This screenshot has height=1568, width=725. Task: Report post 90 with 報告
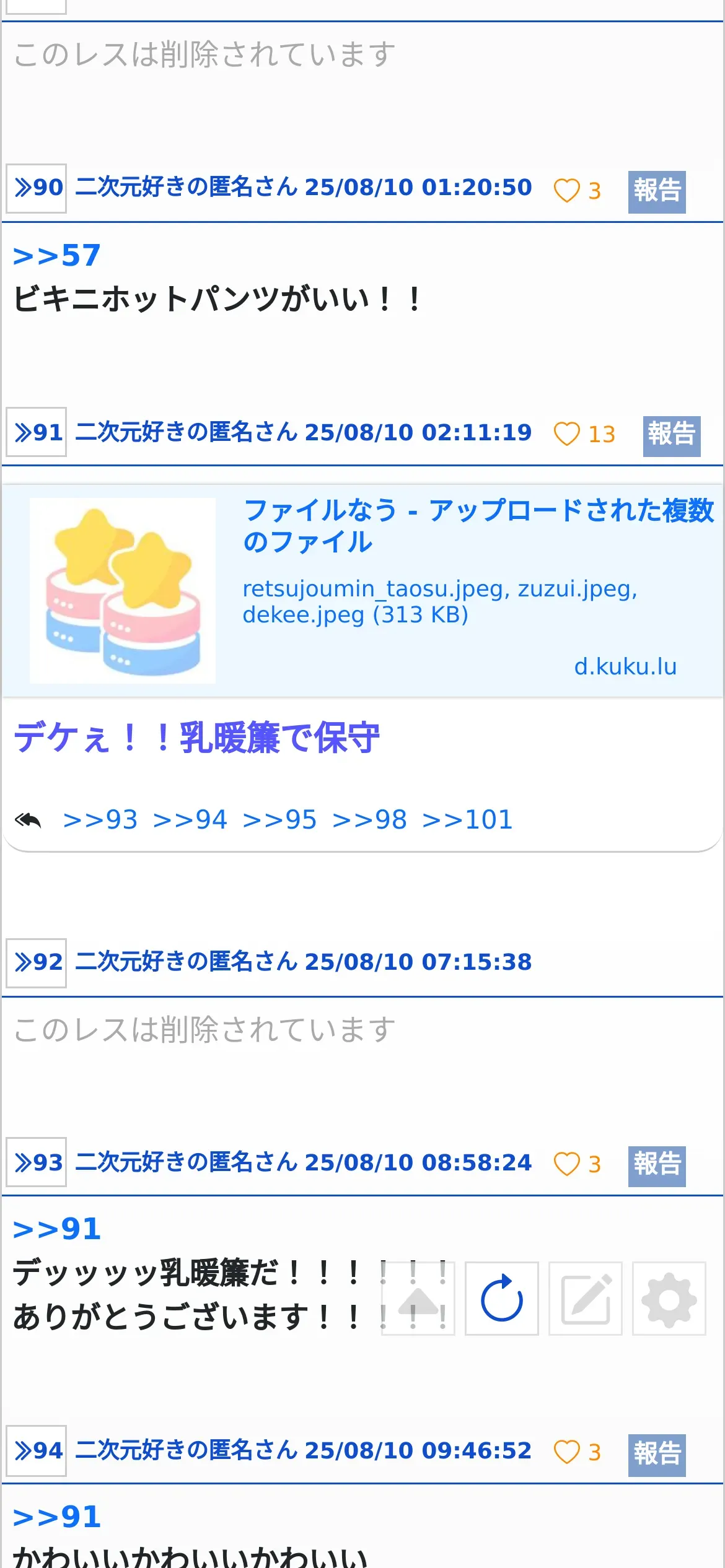657,192
